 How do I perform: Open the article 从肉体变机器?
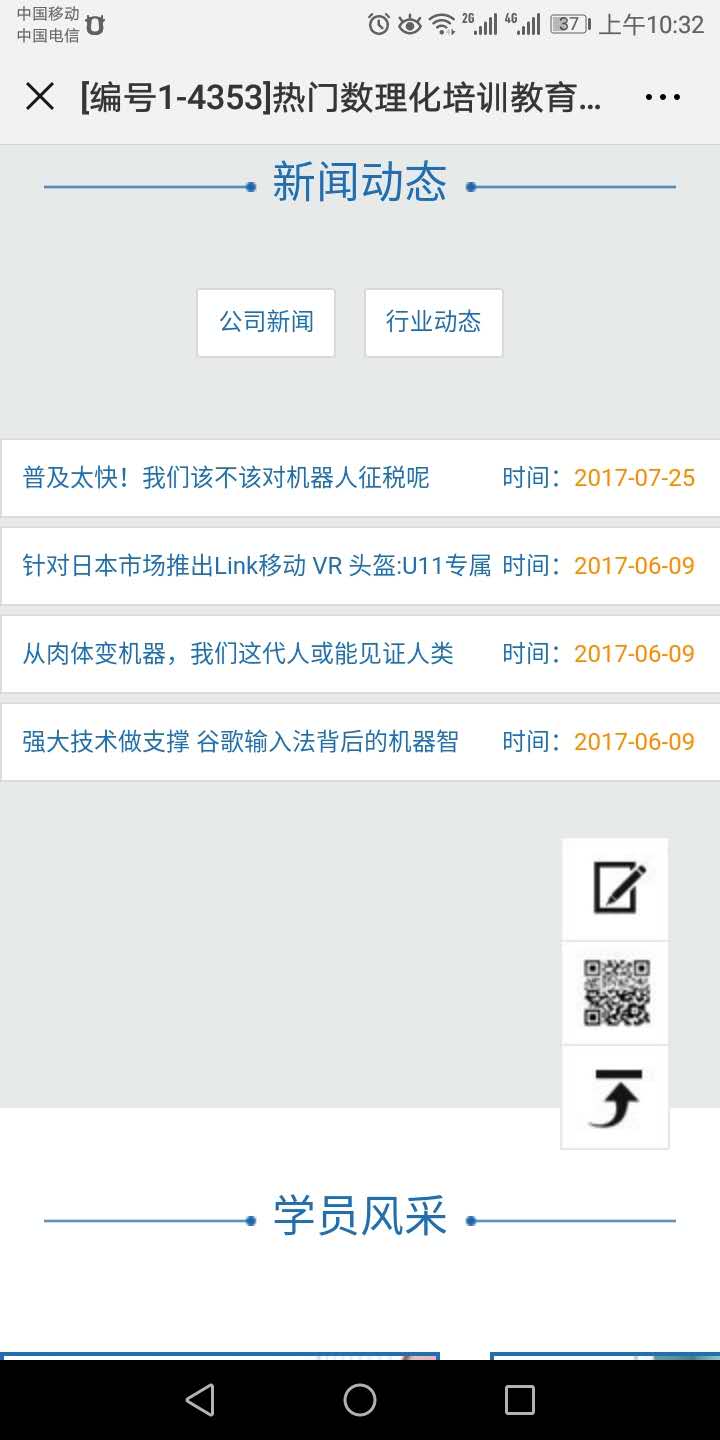pyautogui.click(x=238, y=654)
